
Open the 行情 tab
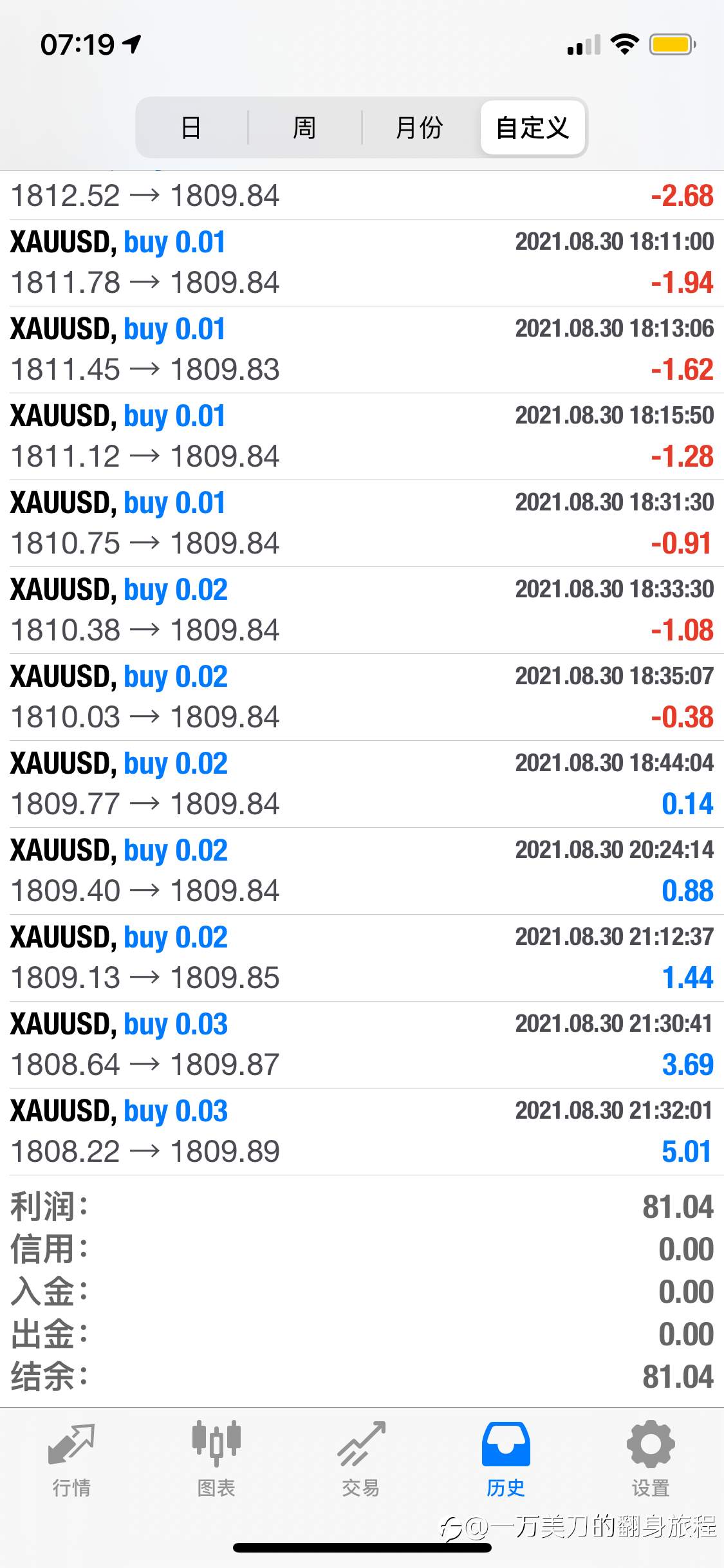pos(71,1459)
